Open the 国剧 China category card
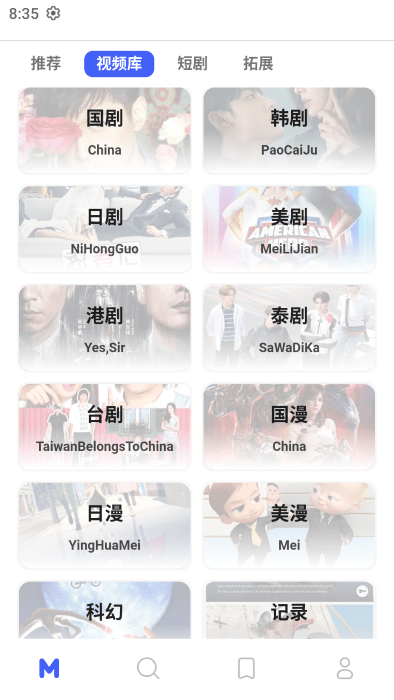This screenshot has width=394, height=700. pos(104,130)
